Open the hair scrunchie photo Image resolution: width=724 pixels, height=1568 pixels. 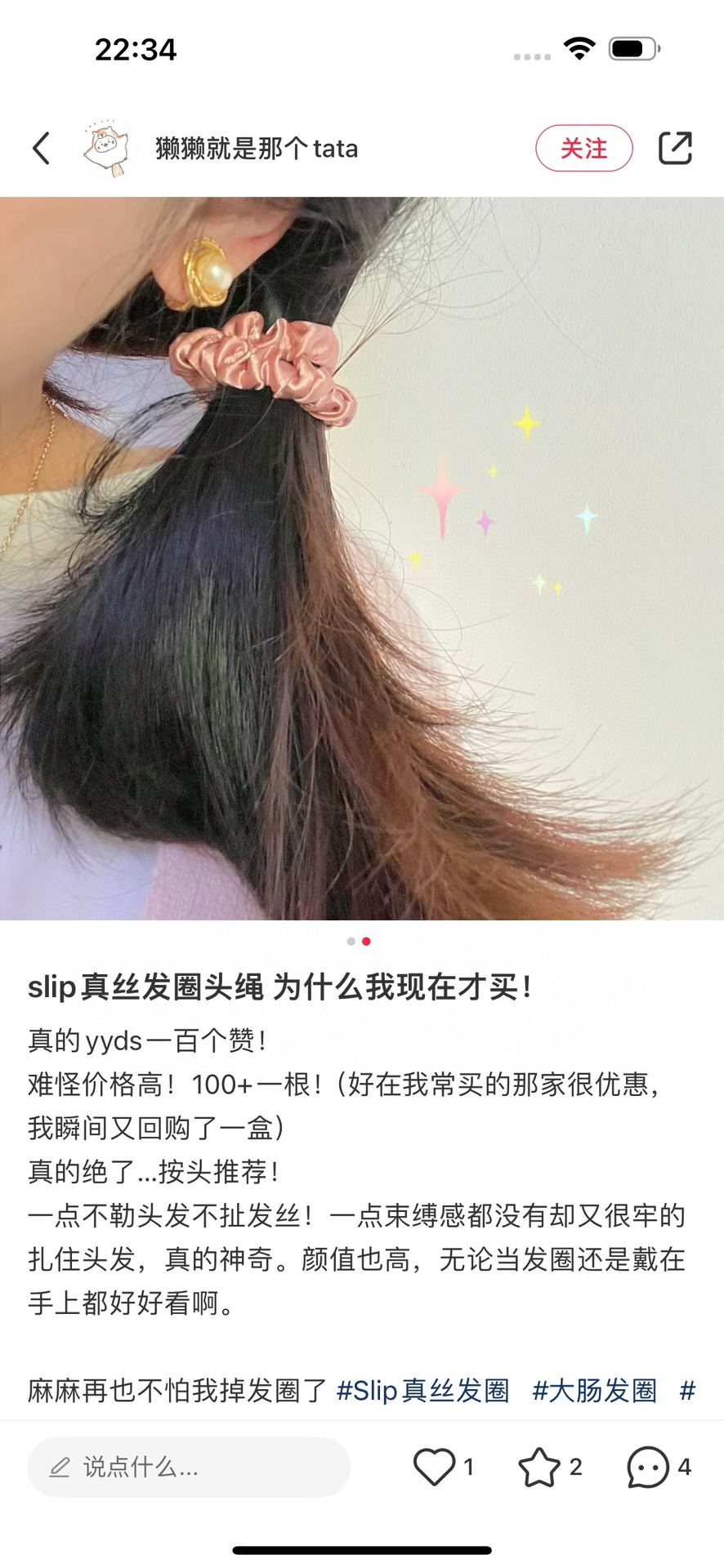(361, 559)
